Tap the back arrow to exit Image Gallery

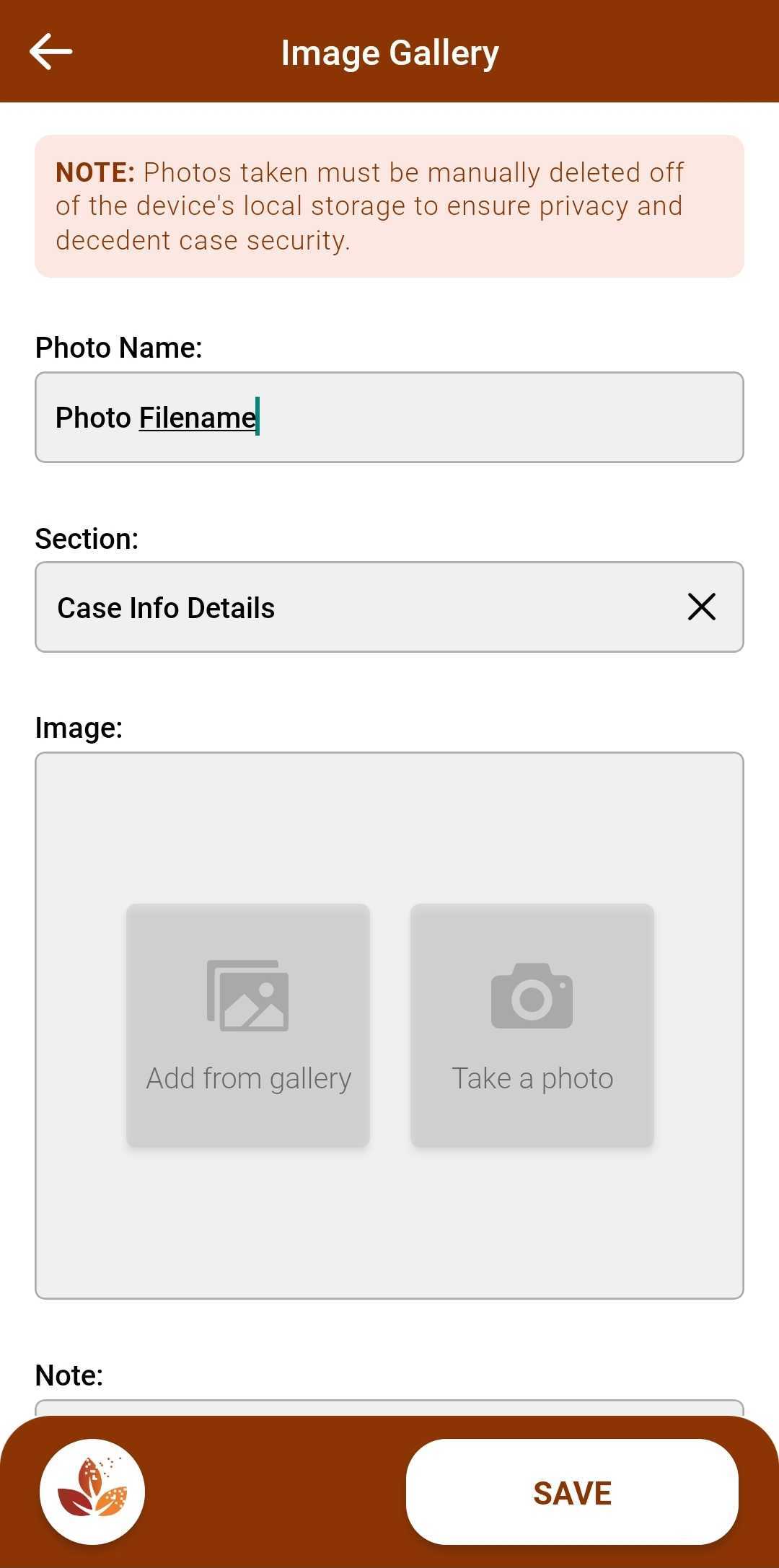(x=48, y=50)
